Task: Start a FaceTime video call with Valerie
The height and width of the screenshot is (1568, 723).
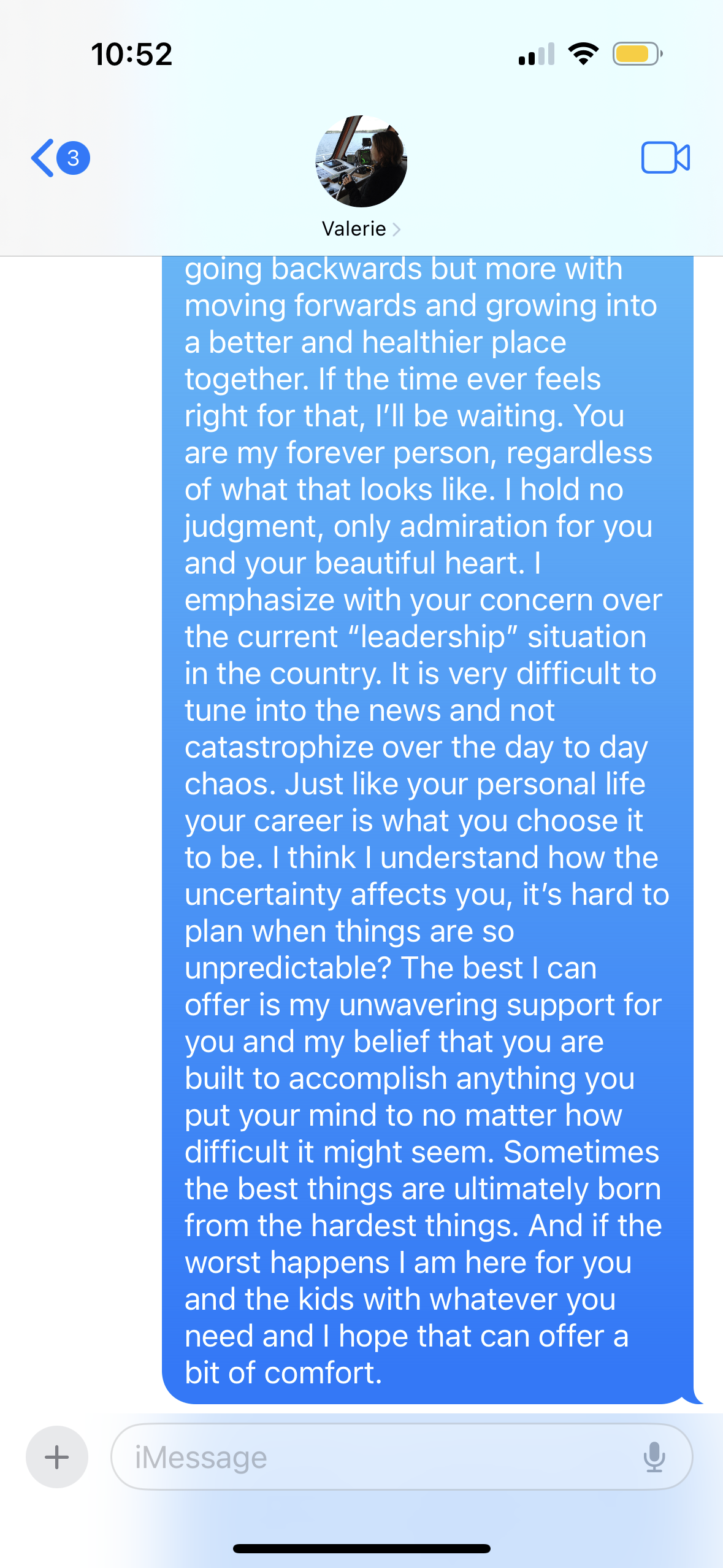Action: click(x=665, y=158)
